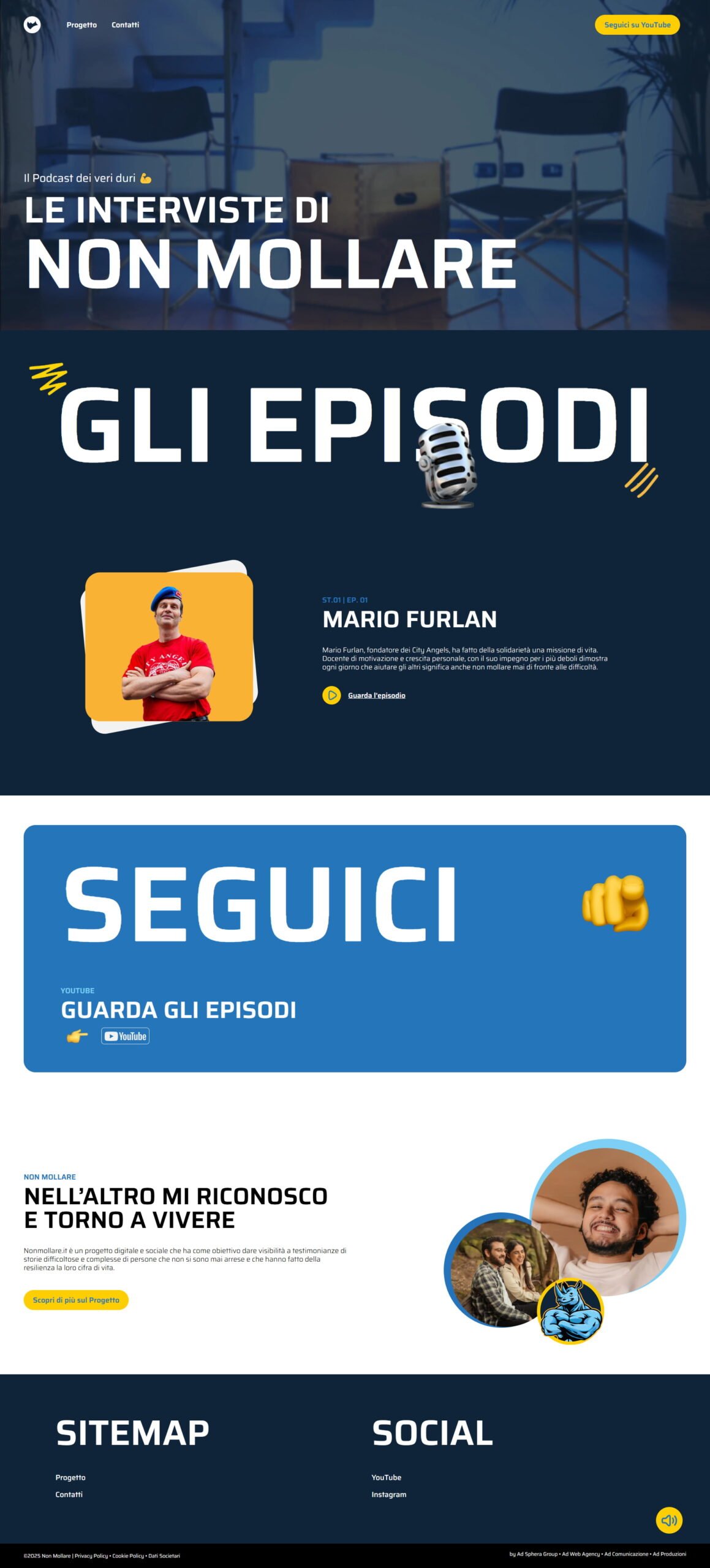The width and height of the screenshot is (710, 1568).
Task: Open Instagram under the Social heading
Action: pyautogui.click(x=388, y=1494)
